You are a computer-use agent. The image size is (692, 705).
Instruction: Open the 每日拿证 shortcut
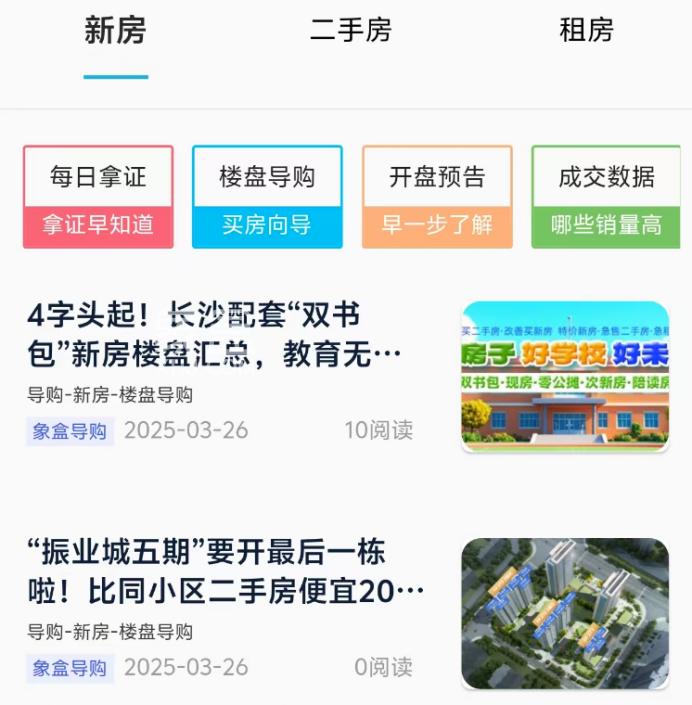(98, 197)
